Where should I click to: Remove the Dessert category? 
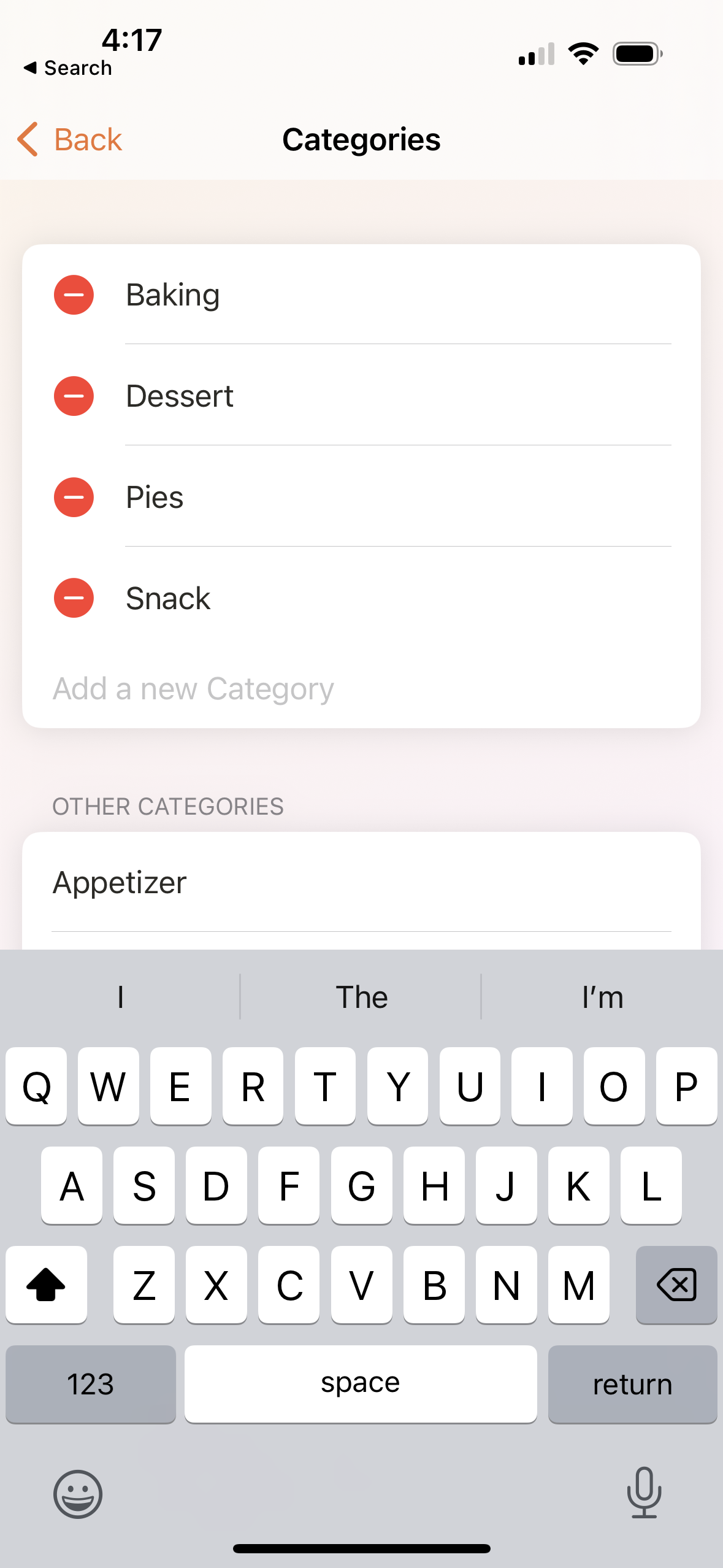pos(74,396)
